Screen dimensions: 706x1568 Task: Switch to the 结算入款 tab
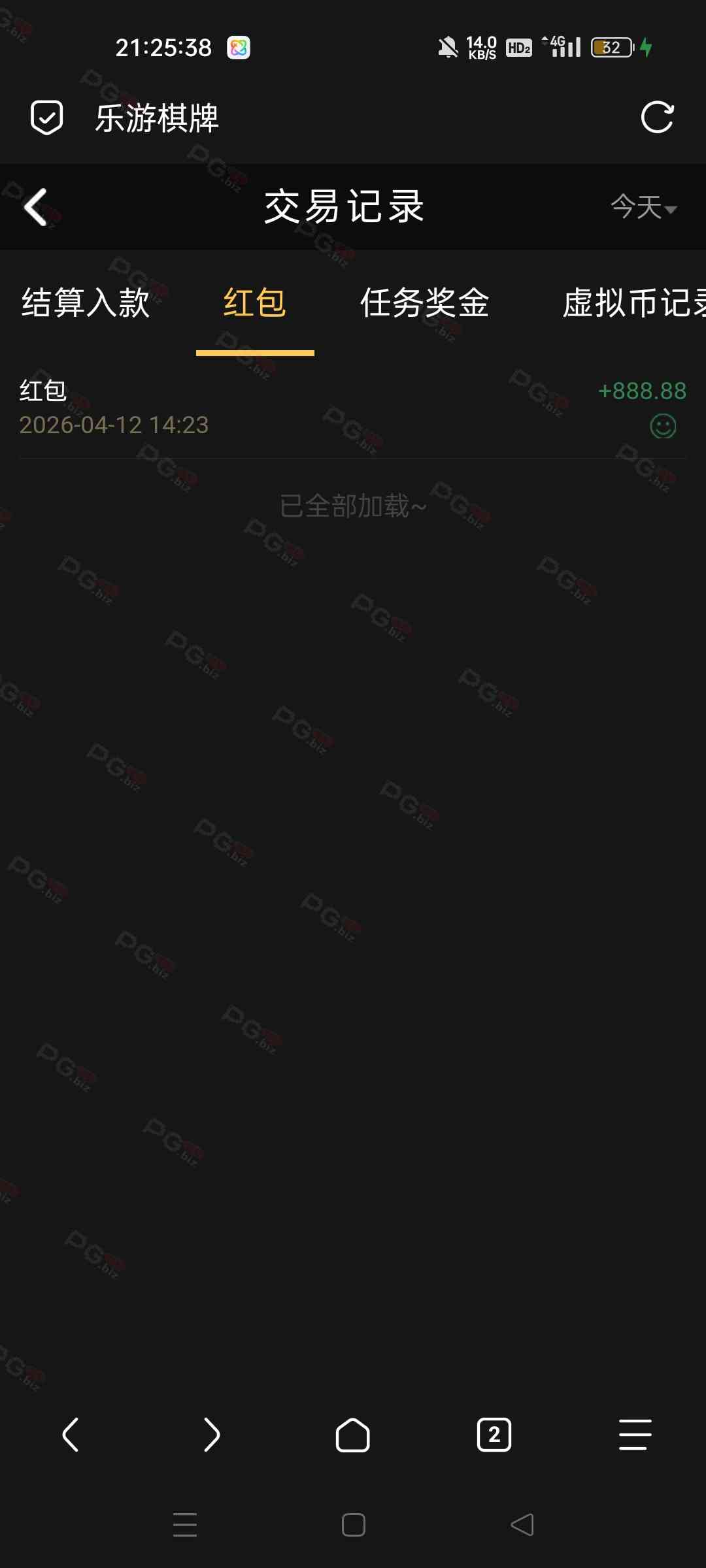coord(86,303)
